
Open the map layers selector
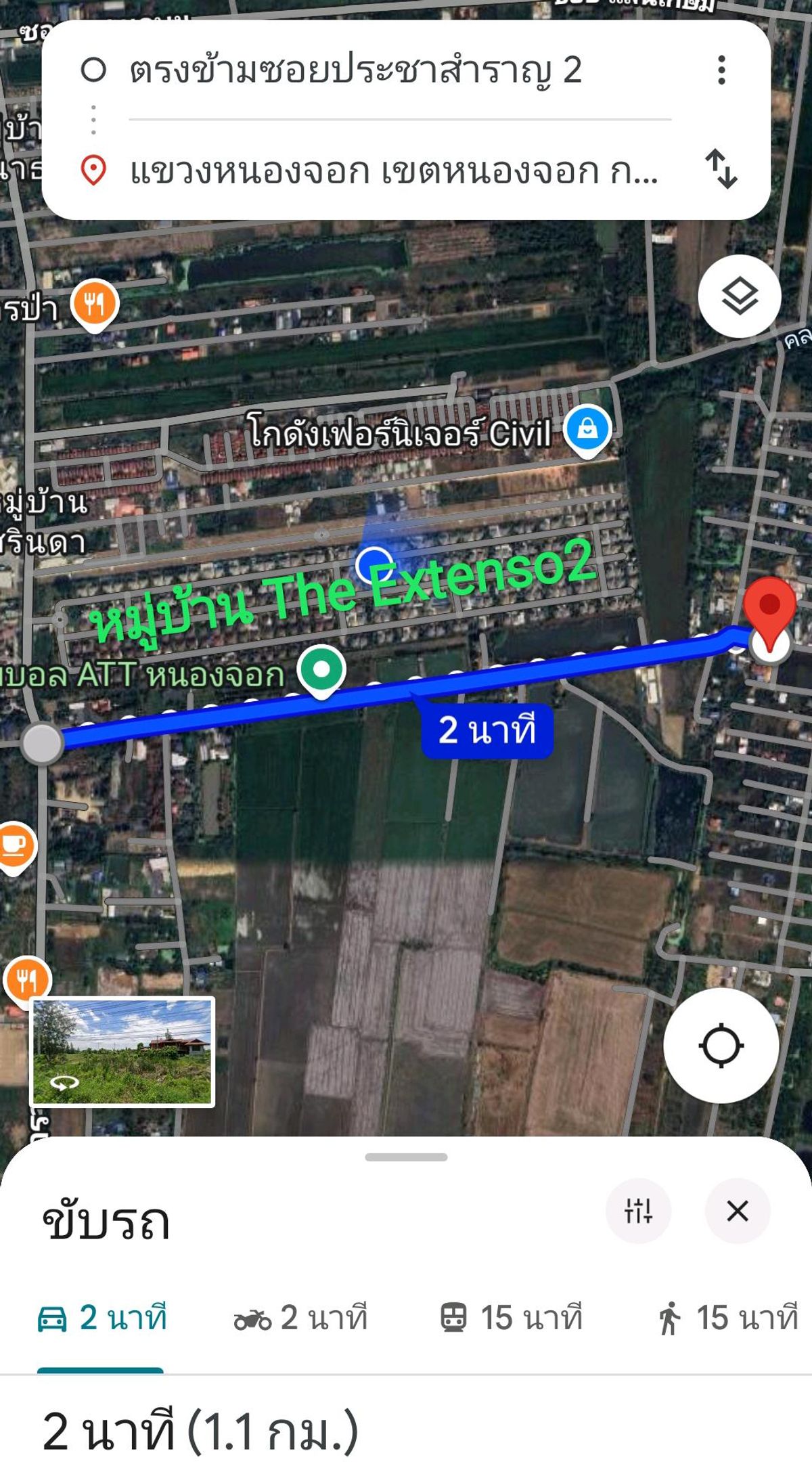[740, 296]
